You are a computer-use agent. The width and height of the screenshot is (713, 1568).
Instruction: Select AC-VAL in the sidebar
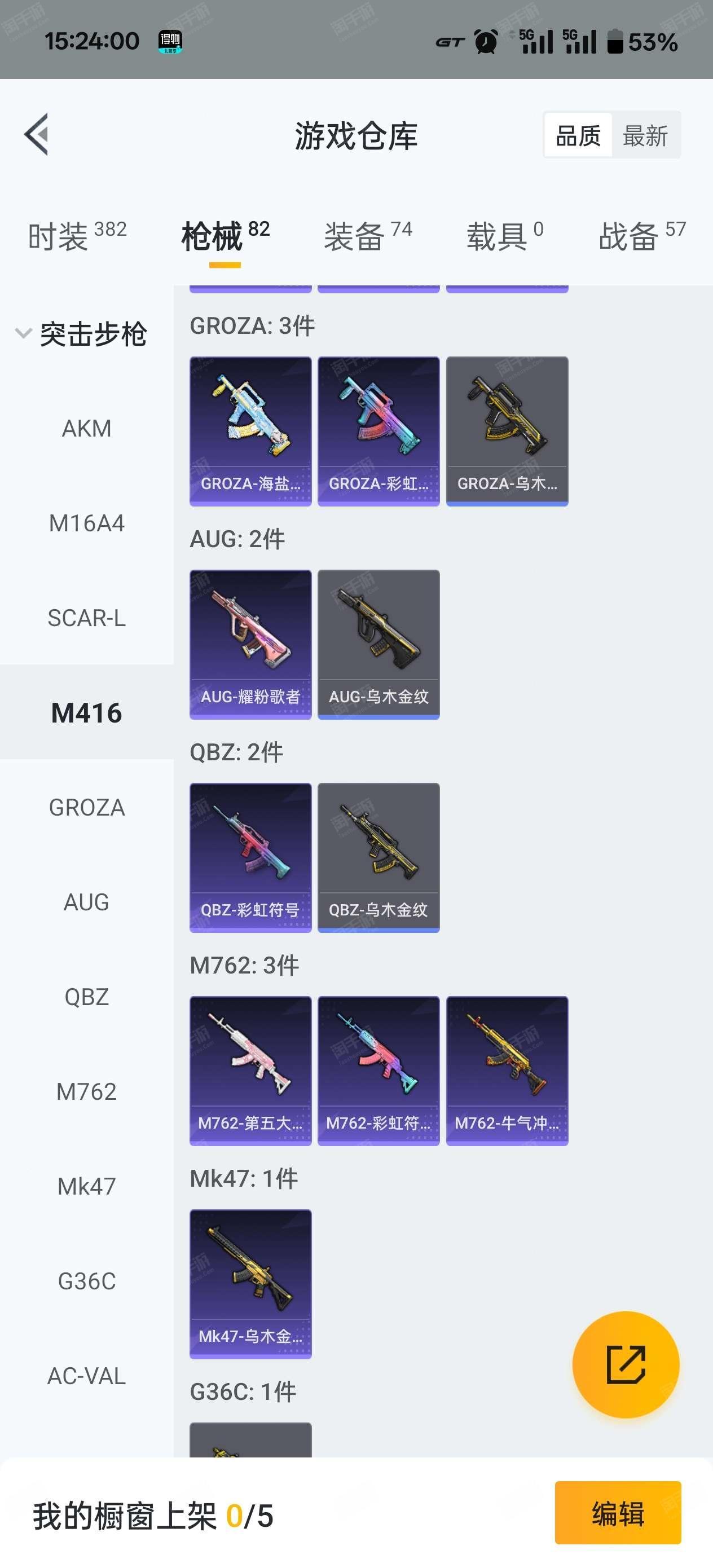click(x=86, y=1376)
